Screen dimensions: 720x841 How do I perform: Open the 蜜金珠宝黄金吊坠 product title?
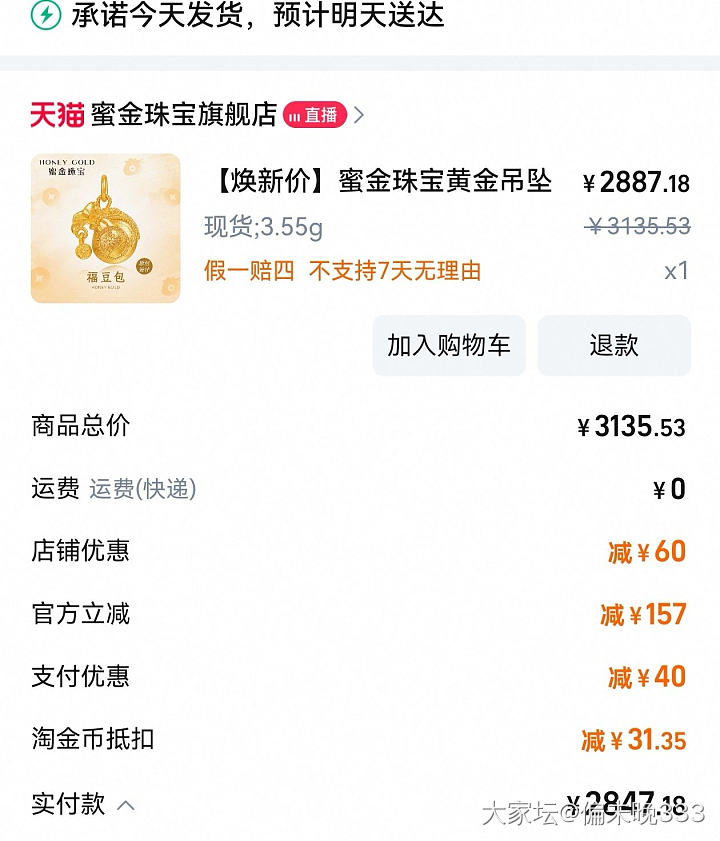tap(380, 182)
